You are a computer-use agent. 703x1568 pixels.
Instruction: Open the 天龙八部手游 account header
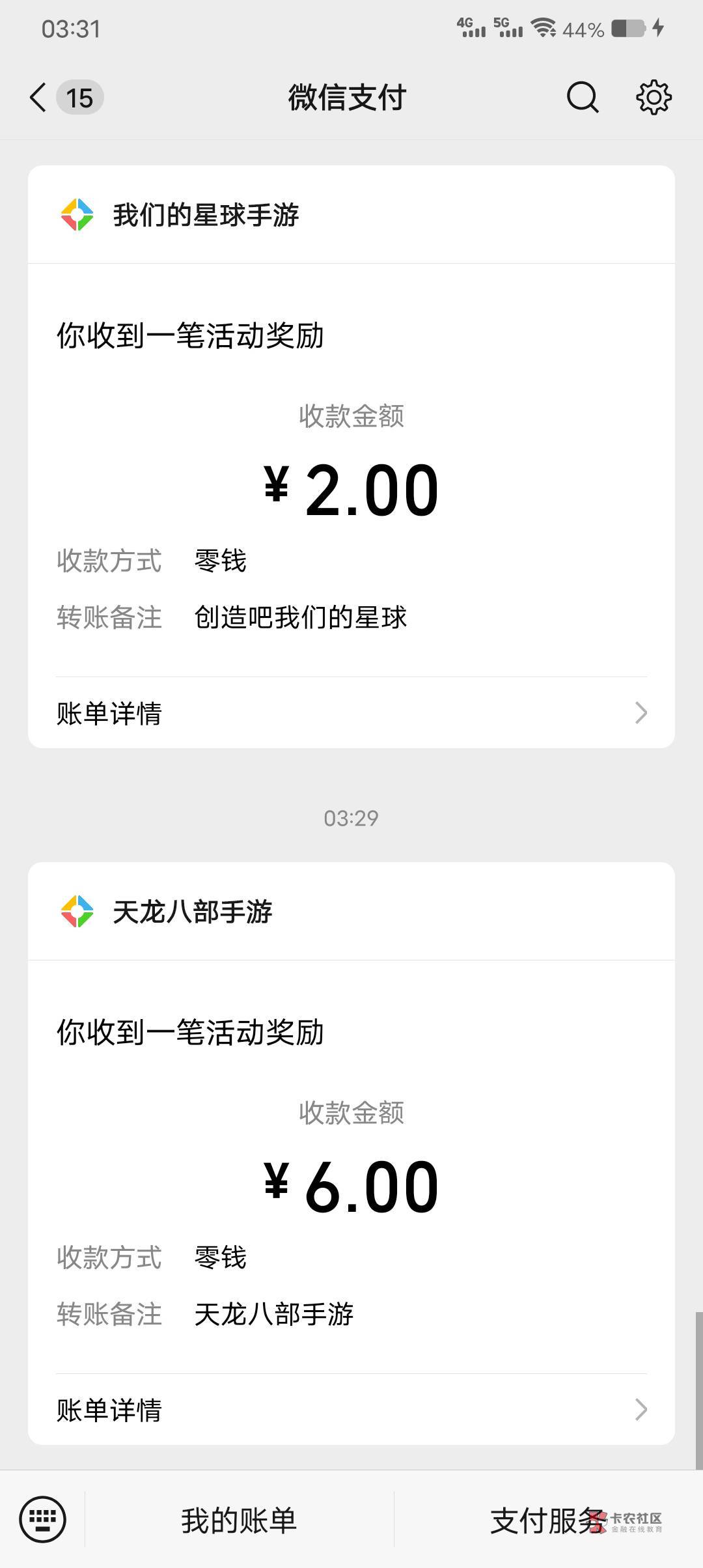click(x=351, y=912)
